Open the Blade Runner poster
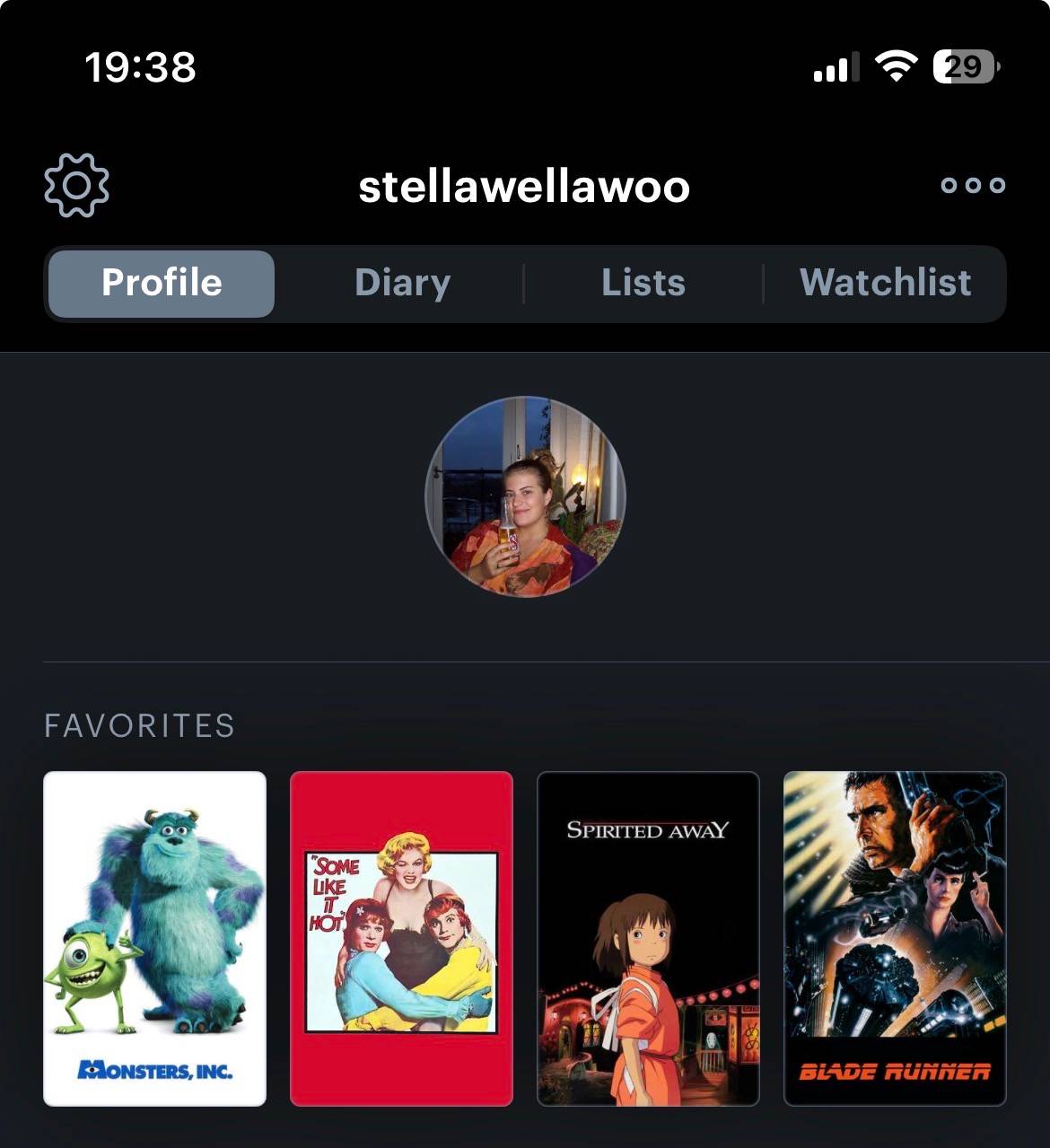The width and height of the screenshot is (1050, 1148). click(895, 939)
